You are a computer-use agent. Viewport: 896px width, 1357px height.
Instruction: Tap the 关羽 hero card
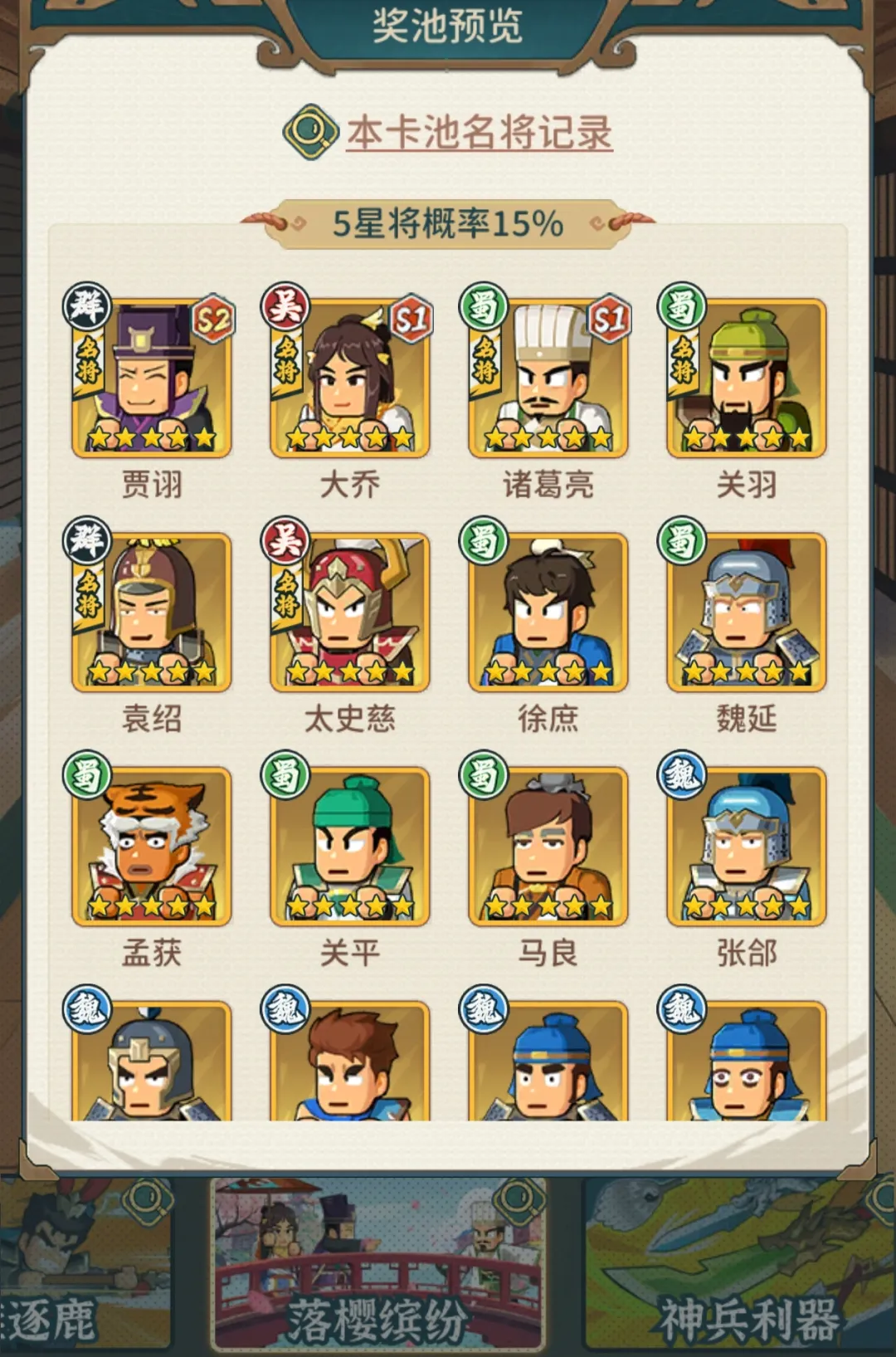pos(747,378)
